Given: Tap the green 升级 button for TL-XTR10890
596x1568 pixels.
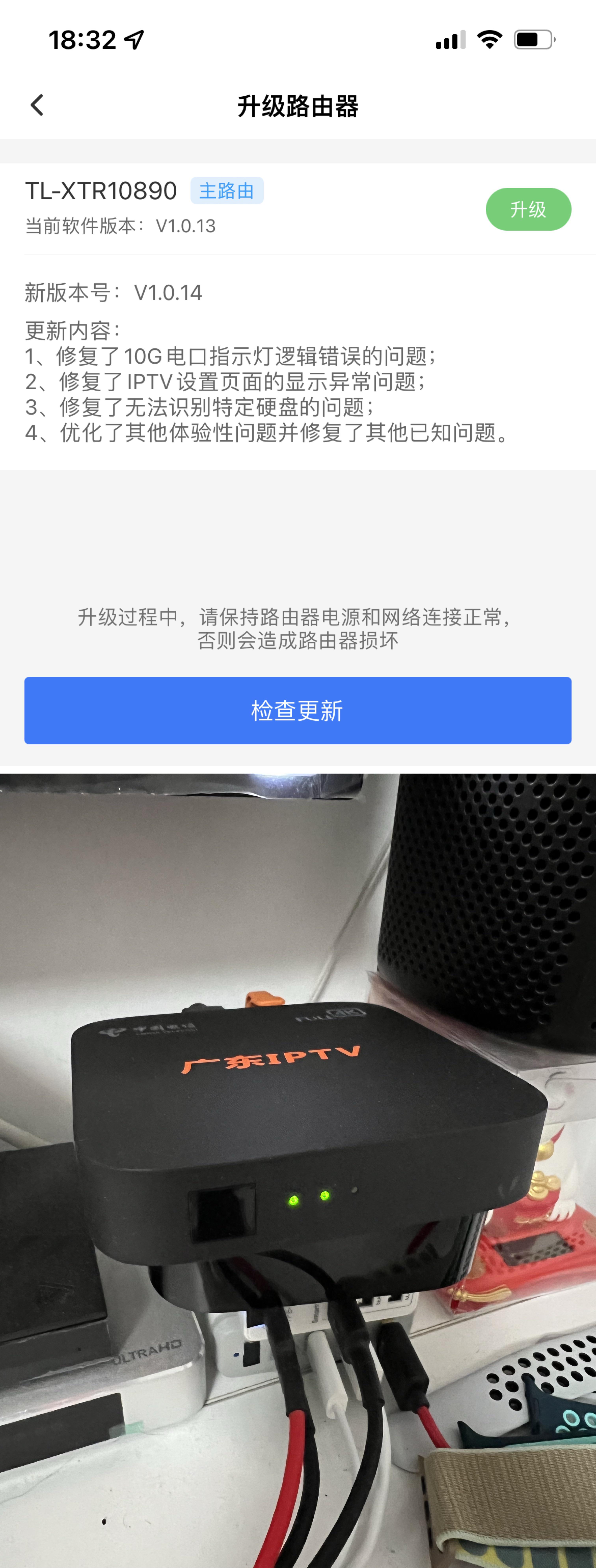Looking at the screenshot, I should coord(528,209).
